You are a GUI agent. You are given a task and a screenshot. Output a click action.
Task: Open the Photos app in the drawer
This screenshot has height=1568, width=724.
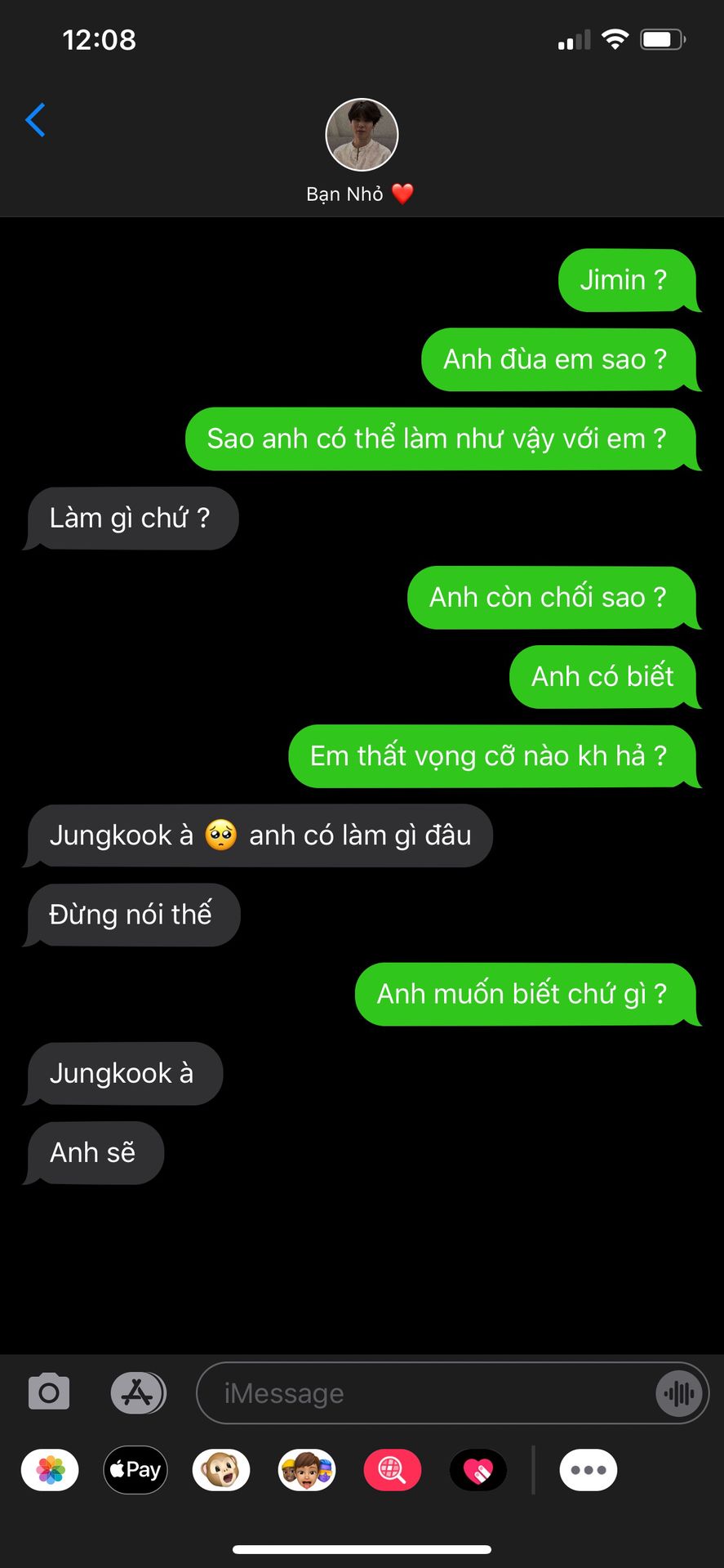tap(50, 1470)
